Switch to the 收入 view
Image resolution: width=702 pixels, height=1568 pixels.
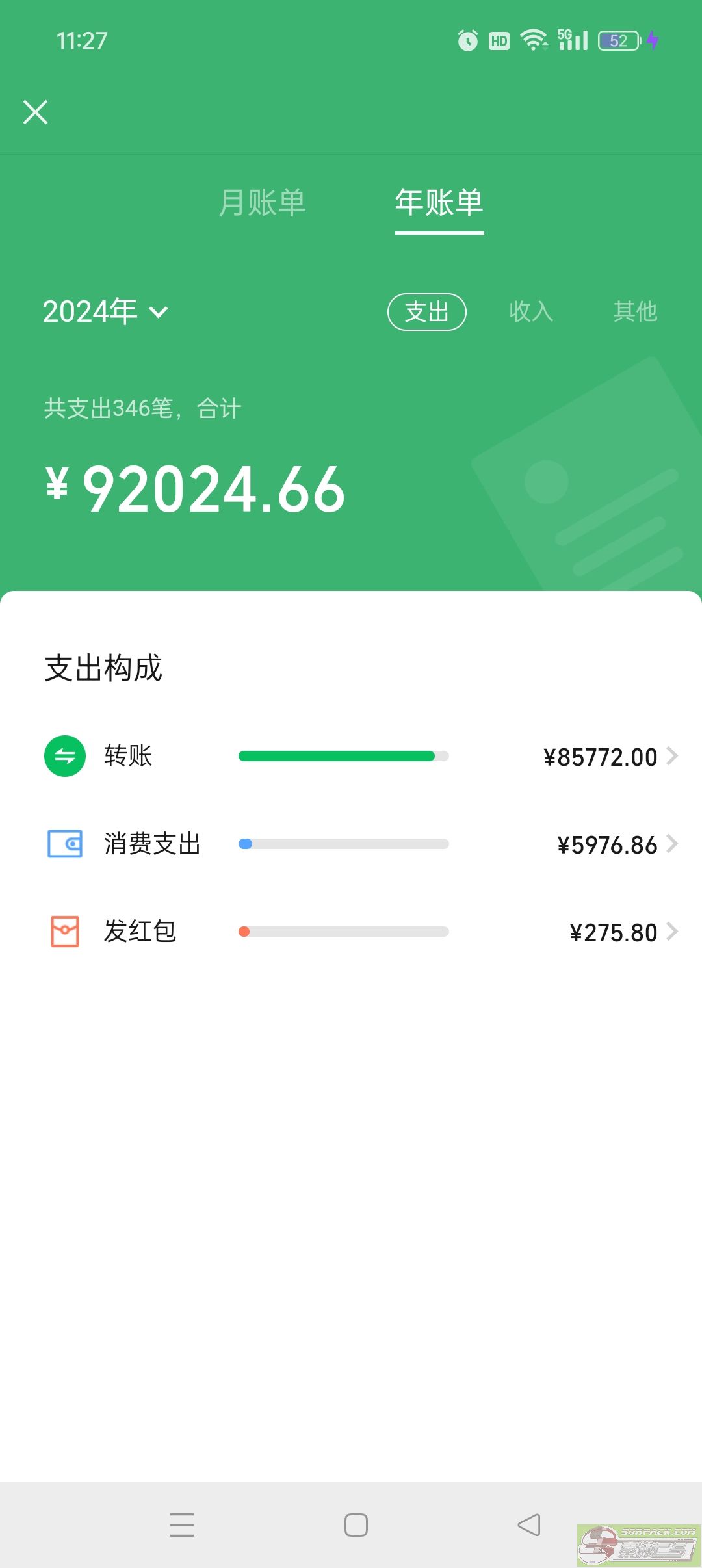(x=531, y=312)
